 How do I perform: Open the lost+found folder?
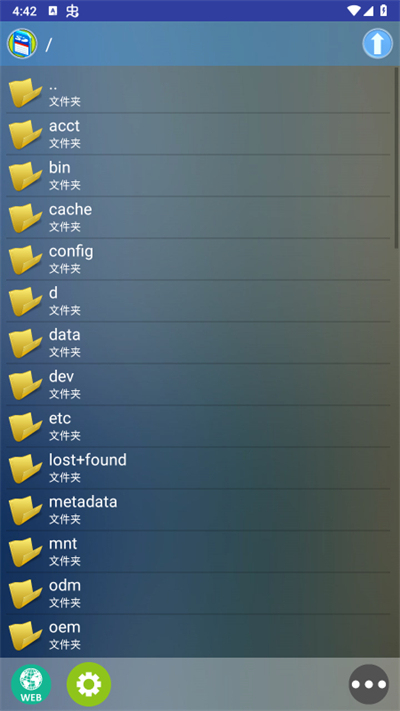tap(198, 468)
